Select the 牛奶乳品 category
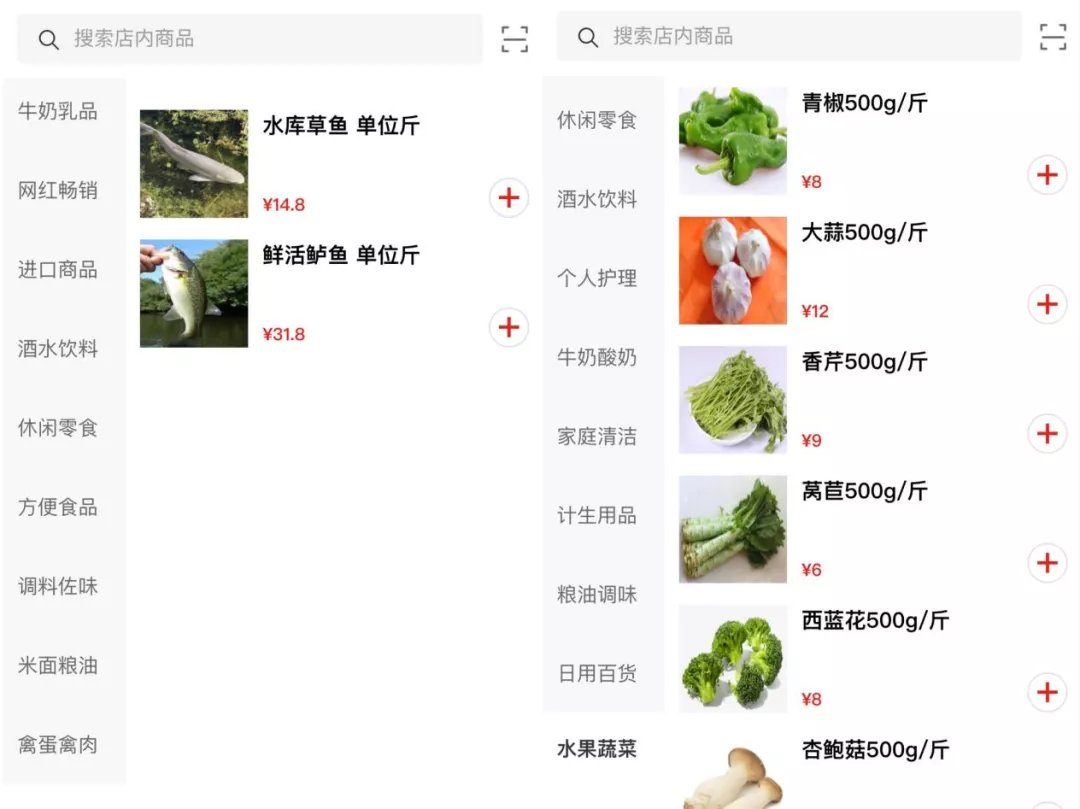Viewport: 1080px width, 809px height. pos(58,111)
